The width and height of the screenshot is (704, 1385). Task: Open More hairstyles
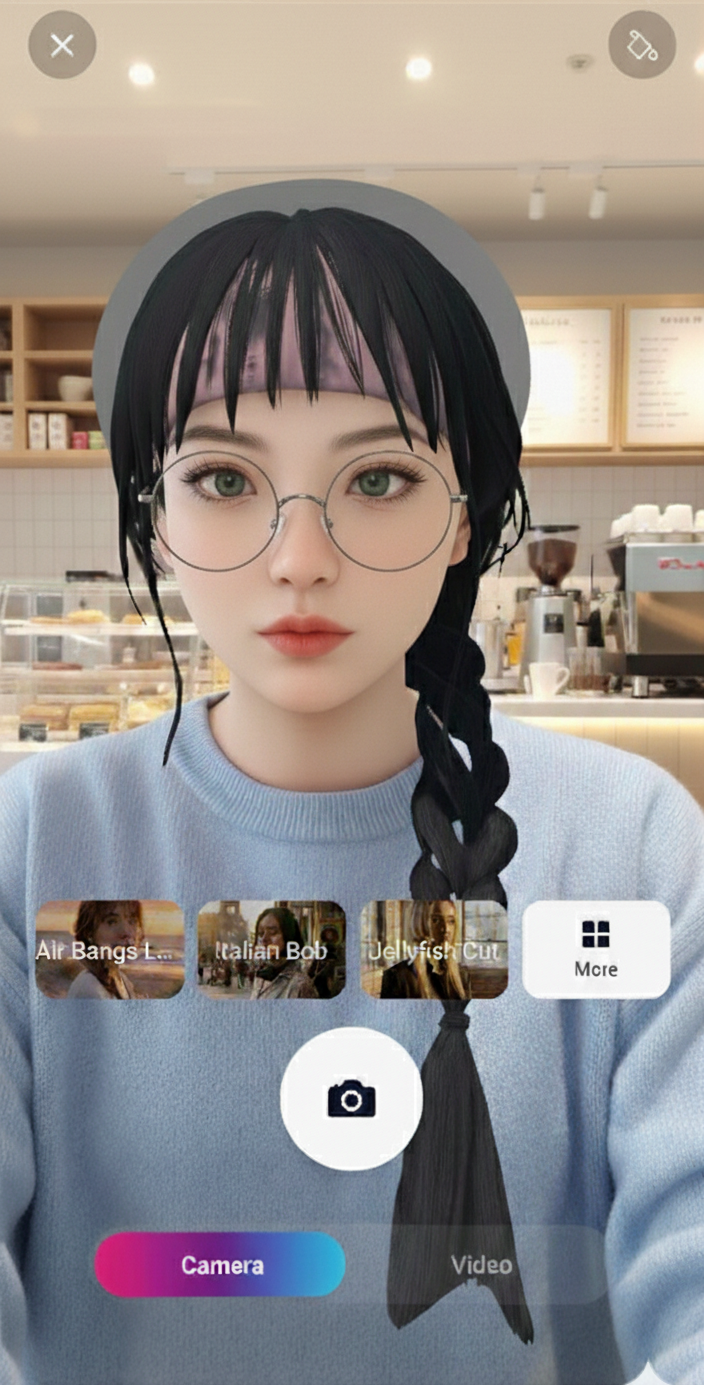[x=596, y=949]
